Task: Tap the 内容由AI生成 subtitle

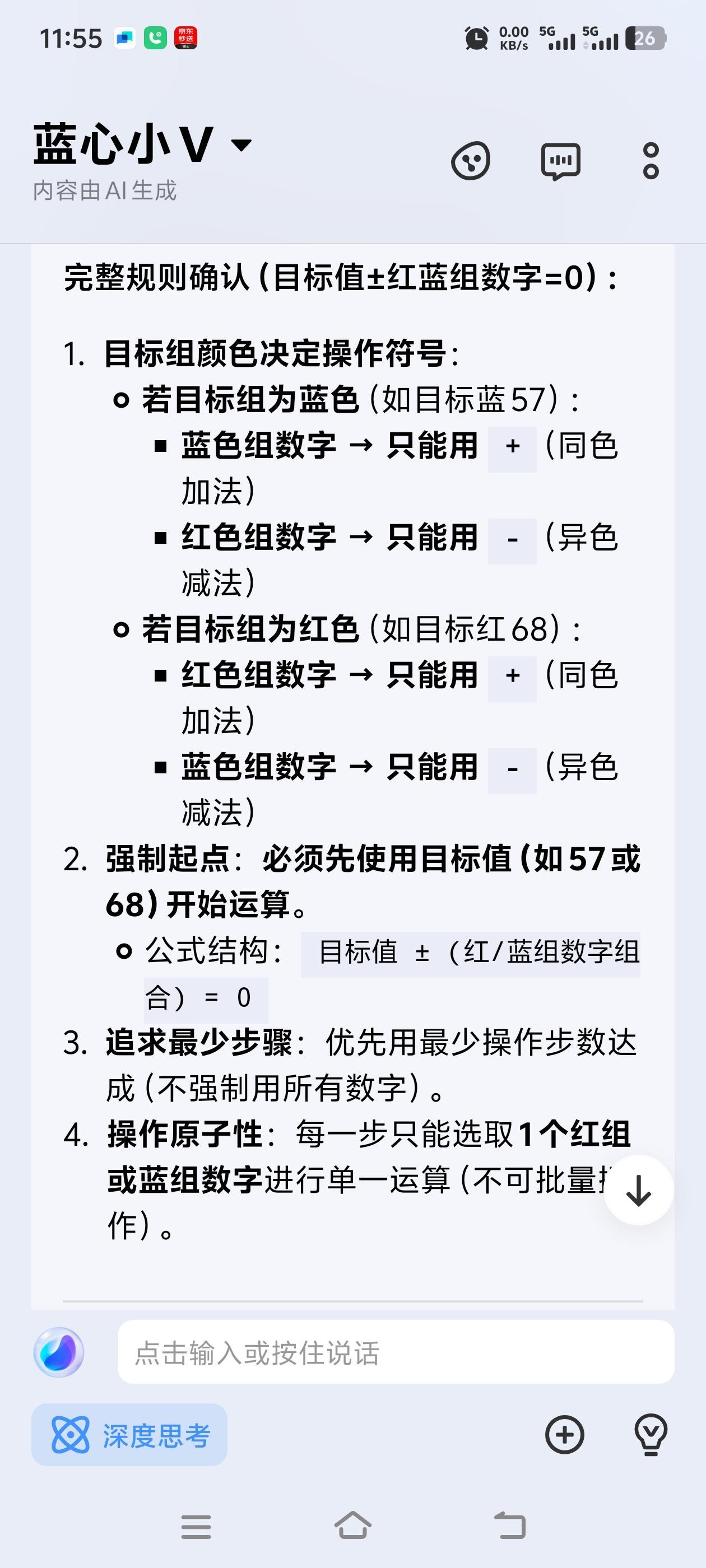Action: pos(105,190)
